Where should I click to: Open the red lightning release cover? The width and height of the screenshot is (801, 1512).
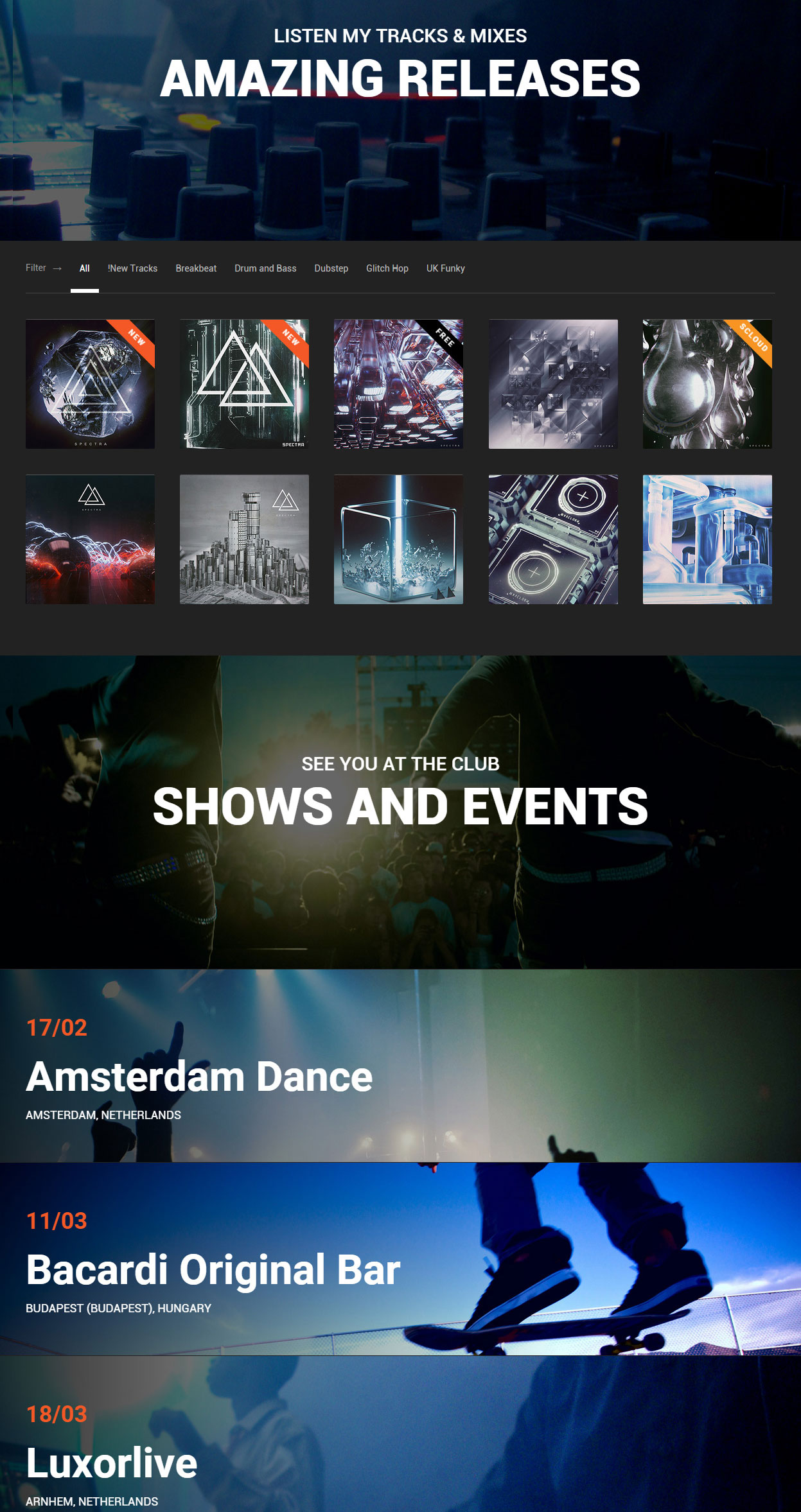coord(90,539)
